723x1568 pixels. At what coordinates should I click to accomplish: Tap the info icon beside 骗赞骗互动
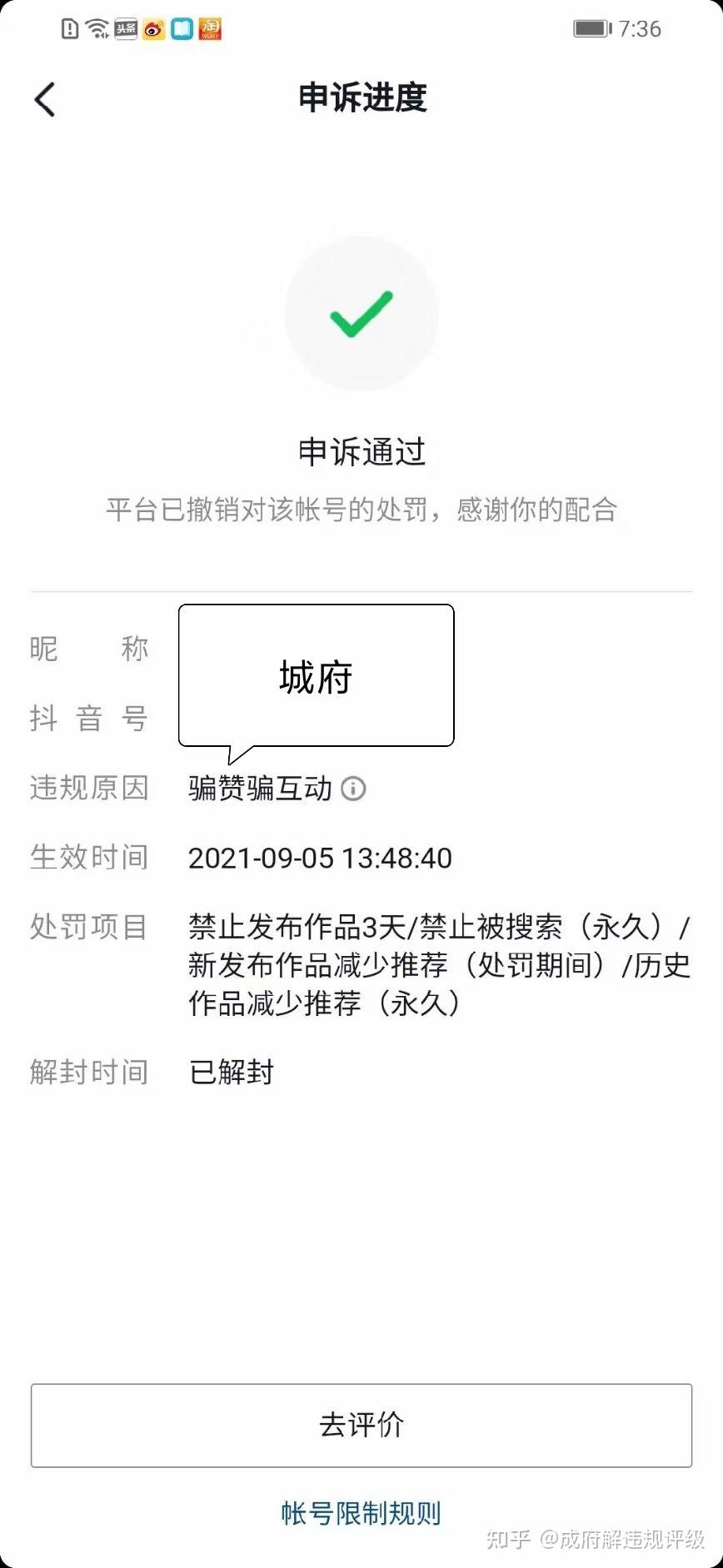pos(353,788)
